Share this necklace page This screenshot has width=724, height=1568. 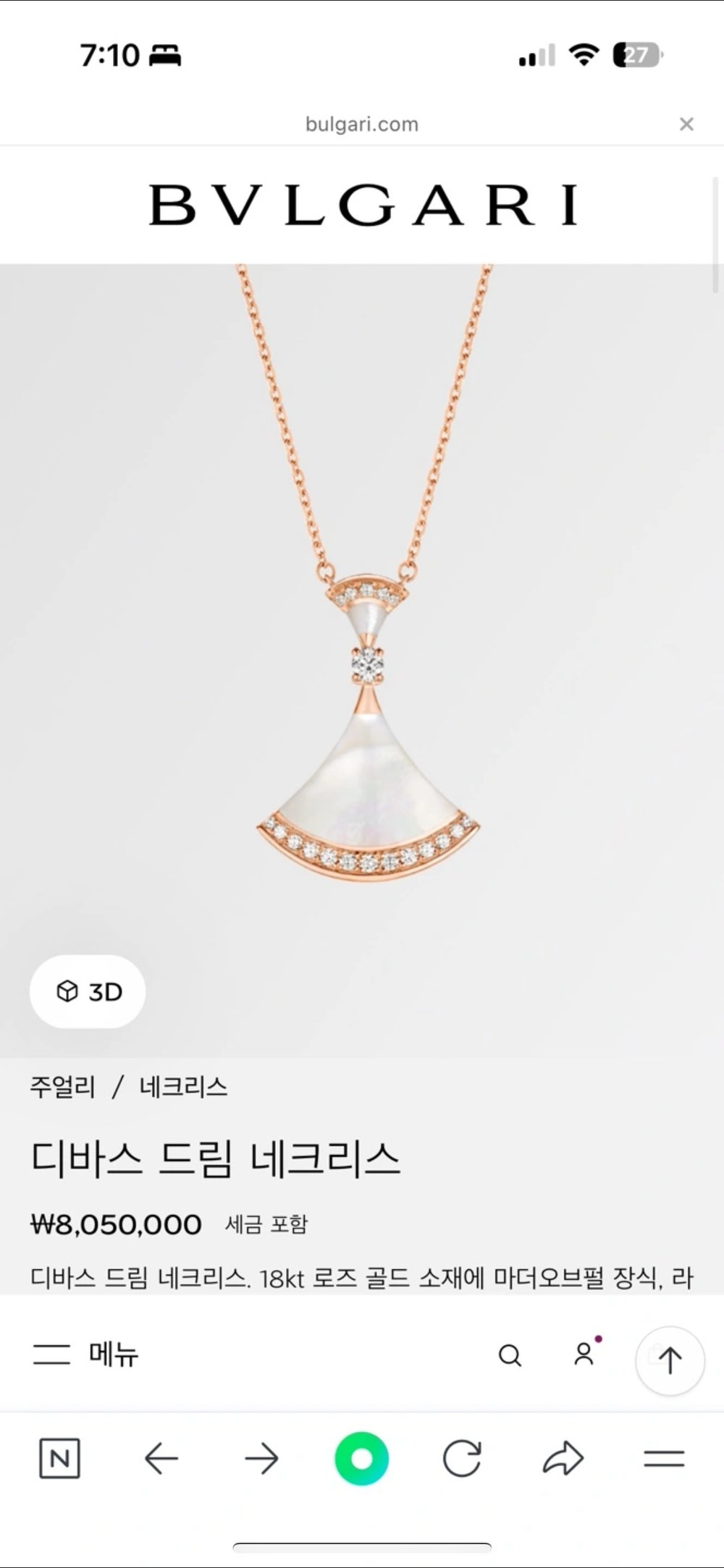click(x=563, y=1459)
